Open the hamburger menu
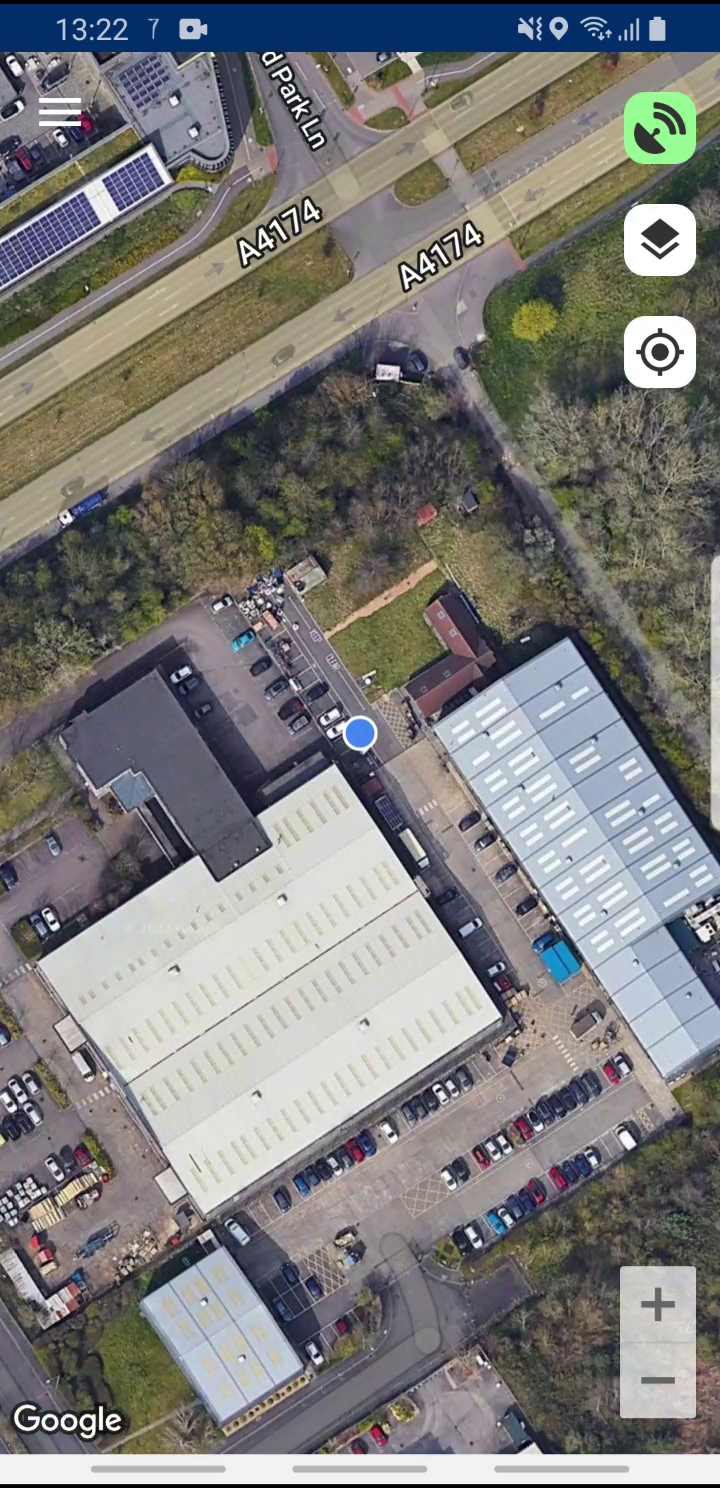Image resolution: width=720 pixels, height=1488 pixels. [59, 112]
